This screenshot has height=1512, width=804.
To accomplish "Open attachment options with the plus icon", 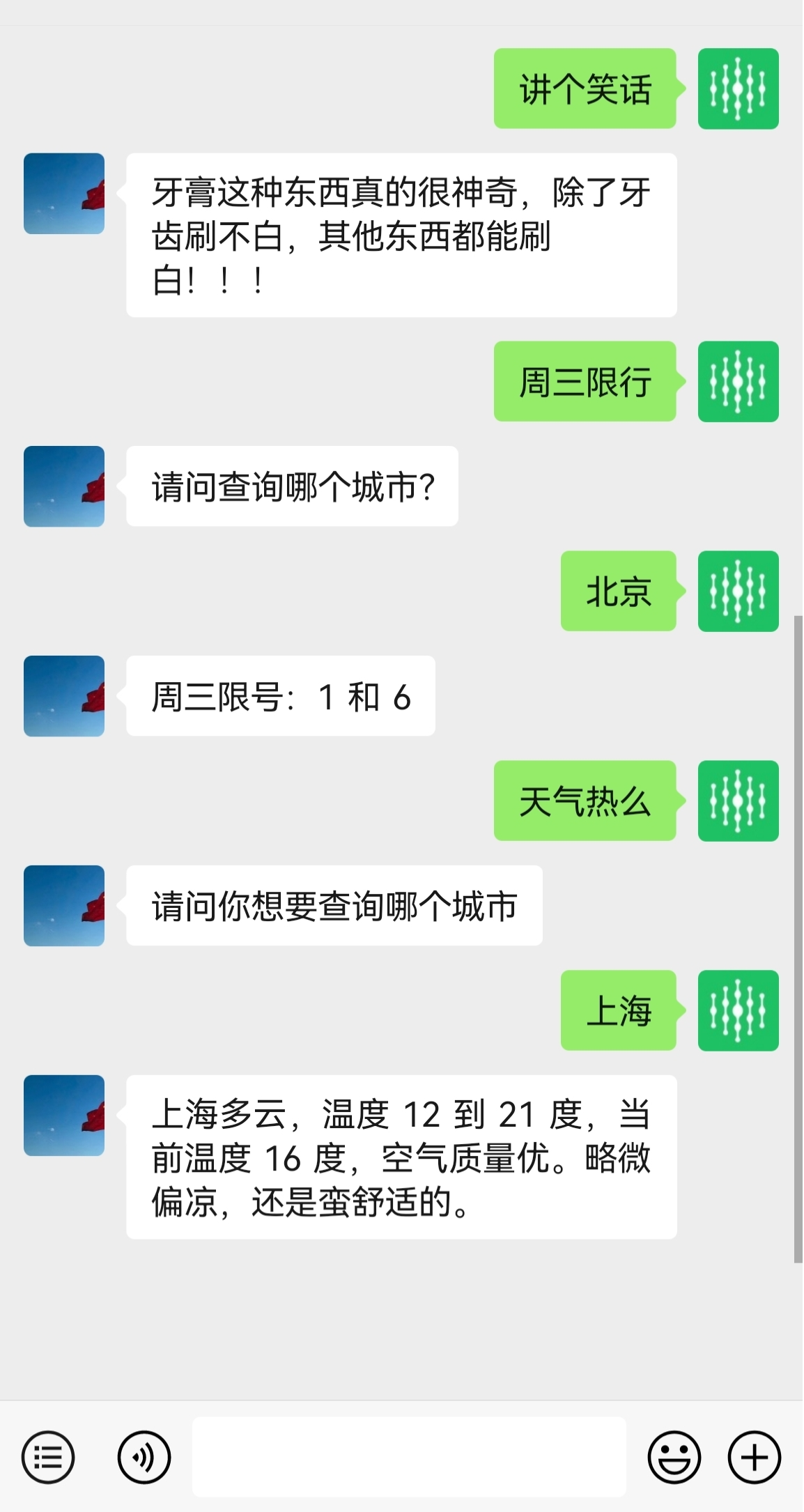I will coord(756,1456).
